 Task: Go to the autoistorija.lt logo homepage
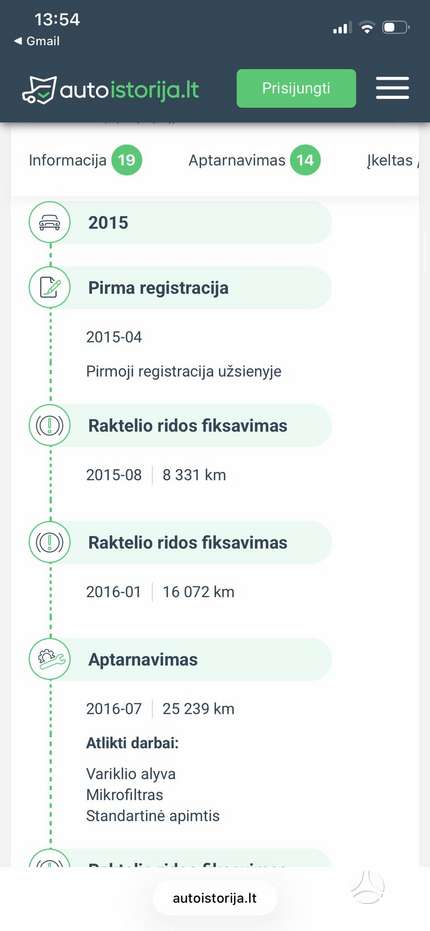coord(110,90)
